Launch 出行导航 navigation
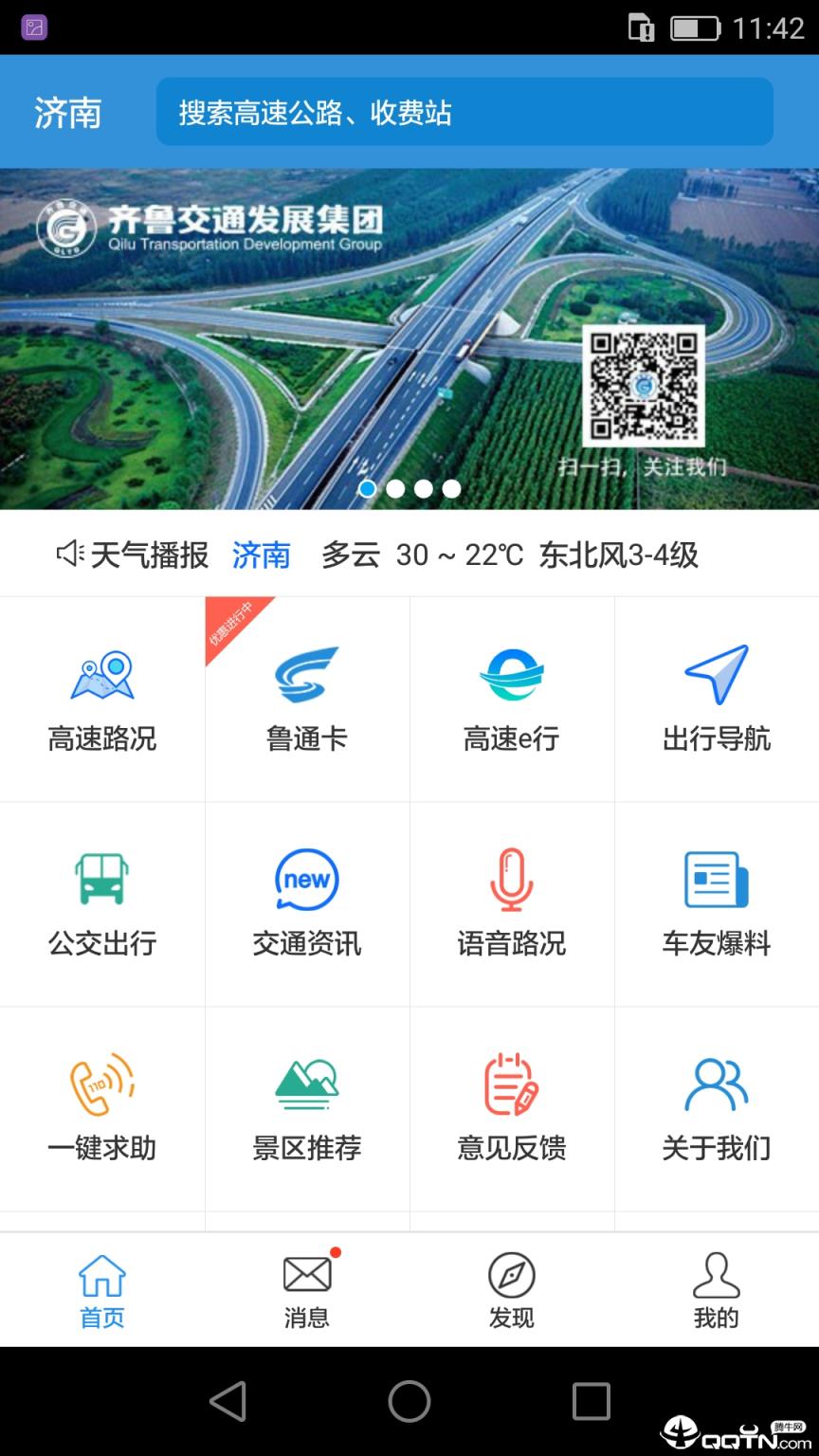Screen dimensions: 819x1456 (717, 699)
